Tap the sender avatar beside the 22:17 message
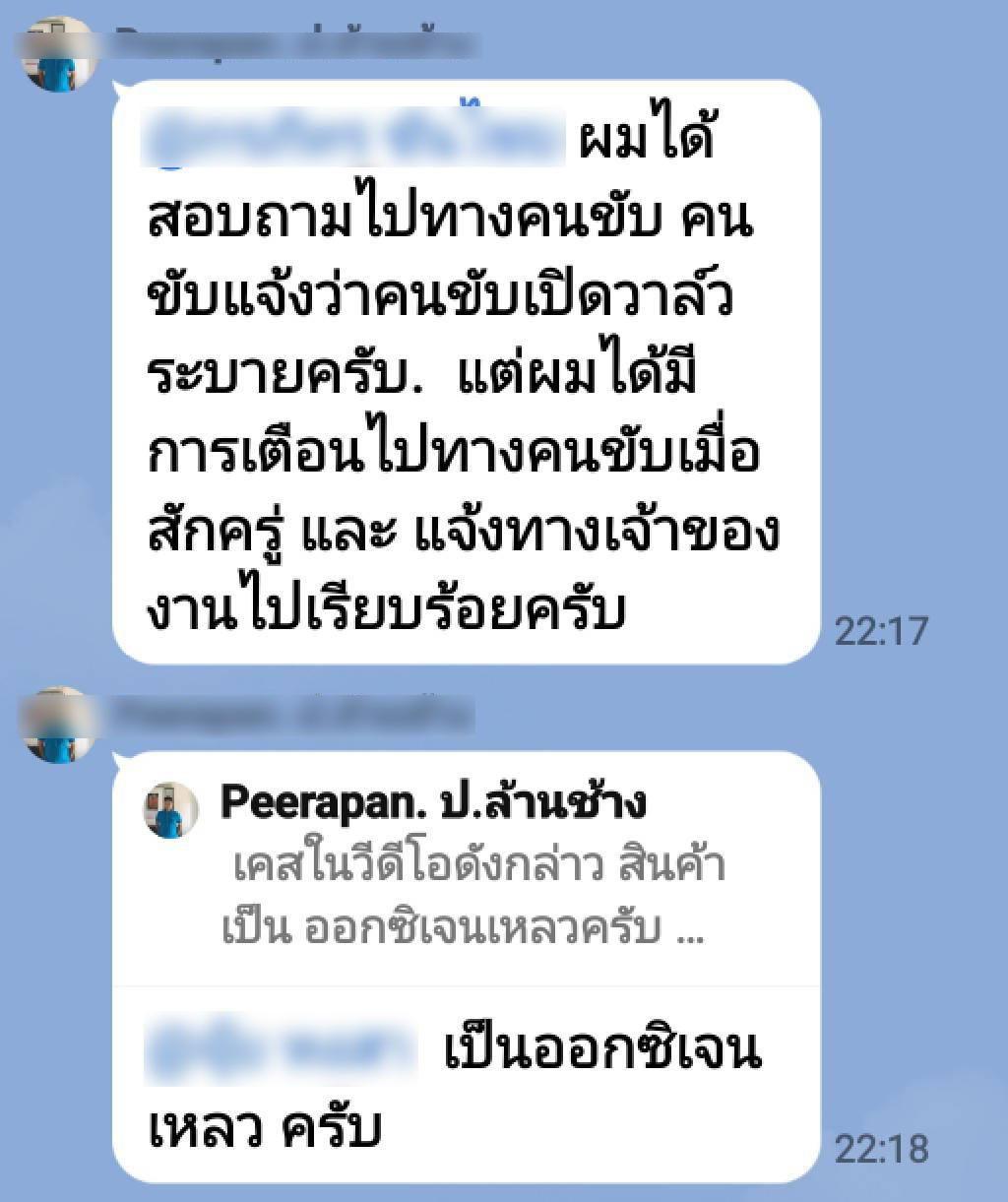The width and height of the screenshot is (1008, 1202). (x=57, y=55)
